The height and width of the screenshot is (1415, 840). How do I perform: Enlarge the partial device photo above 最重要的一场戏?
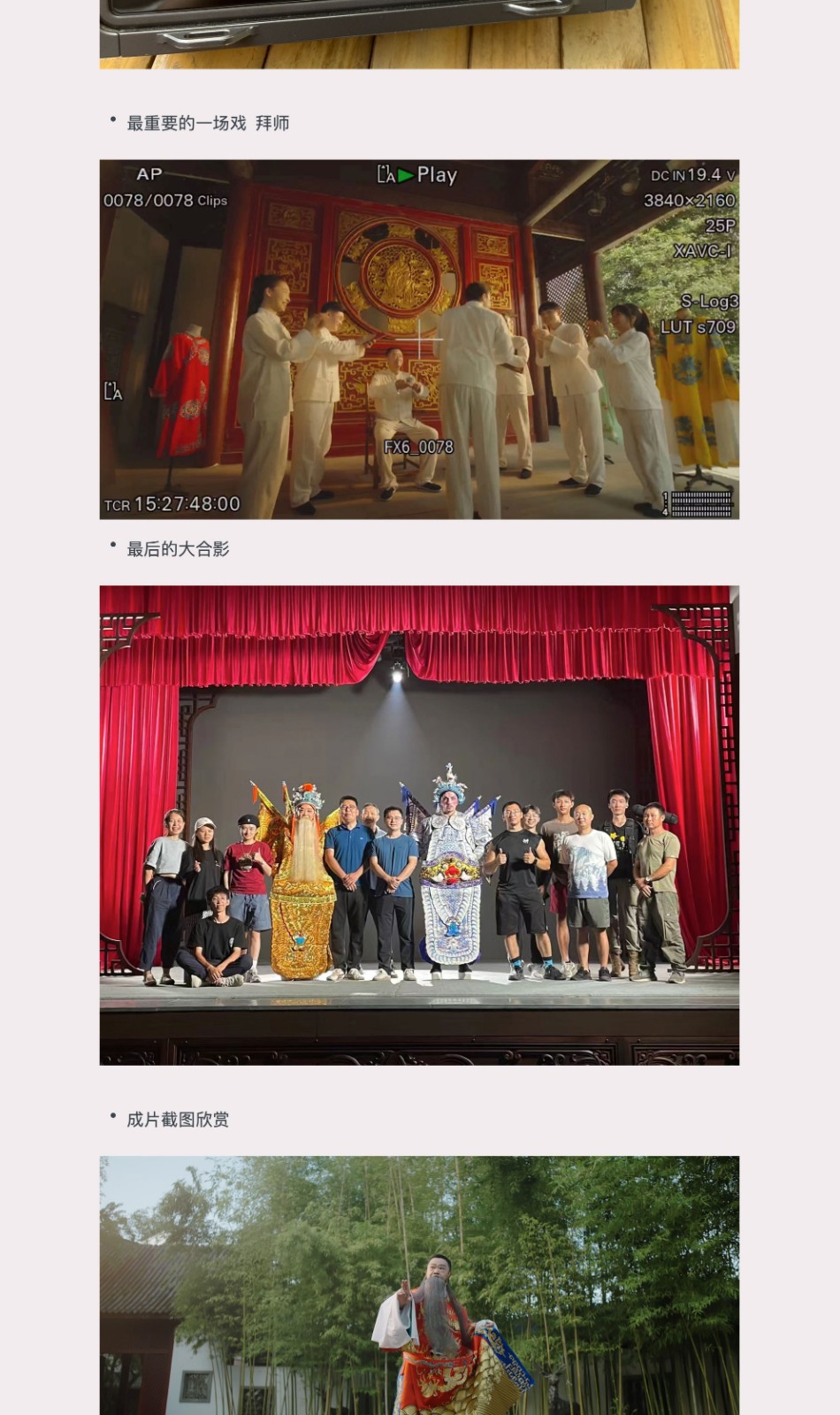[419, 34]
